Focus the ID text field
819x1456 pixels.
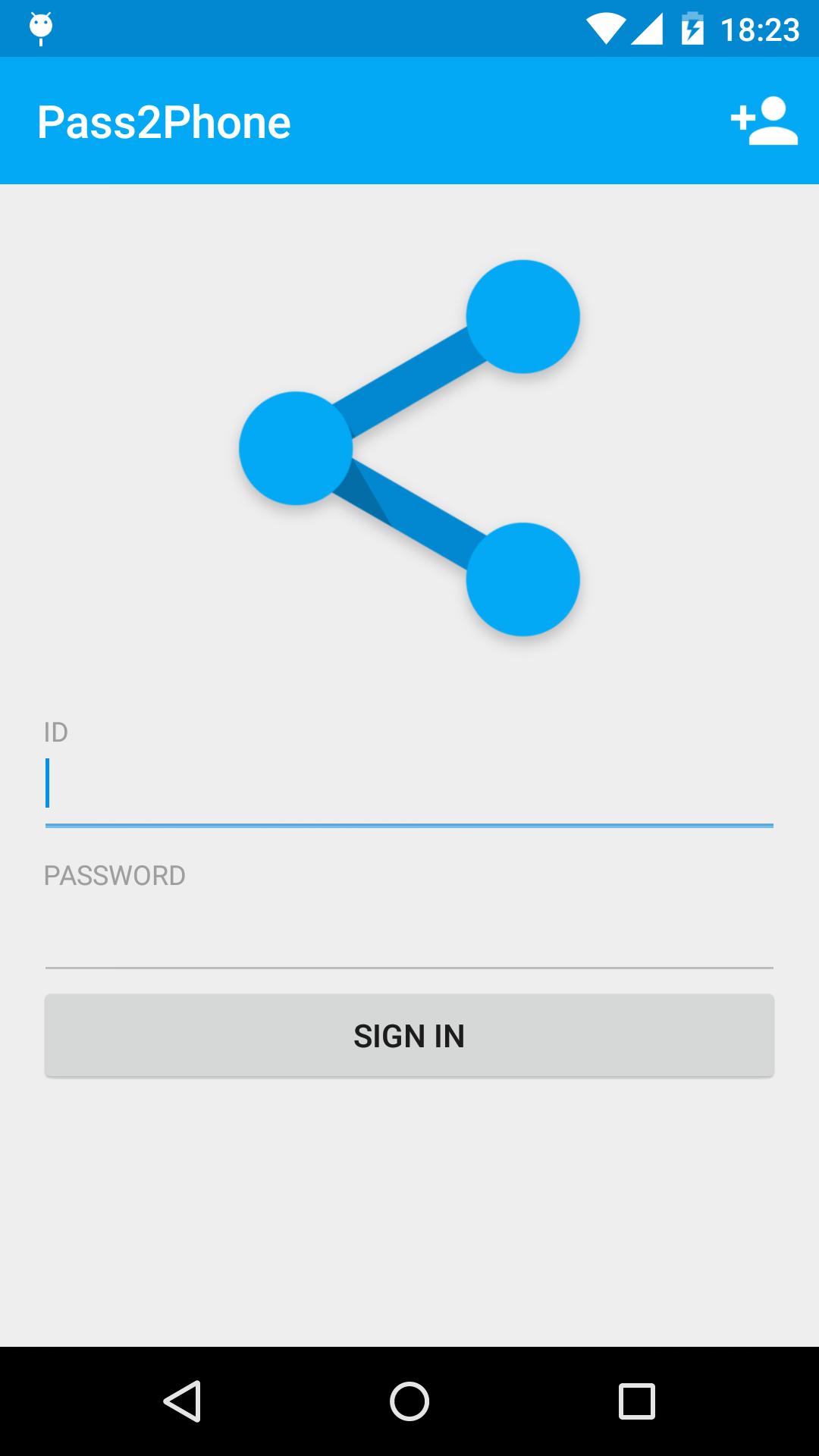coord(409,786)
